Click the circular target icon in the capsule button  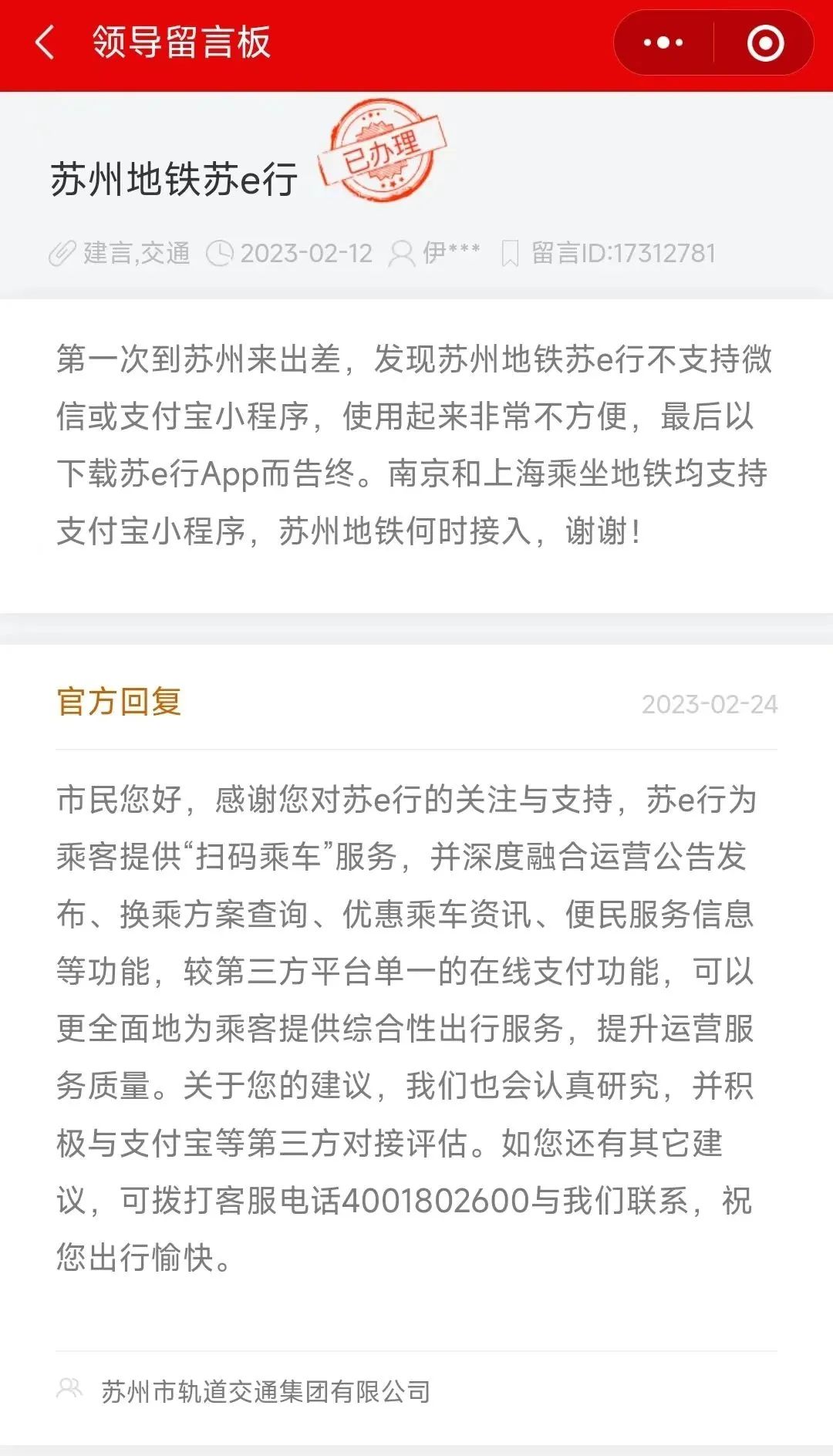(x=765, y=44)
